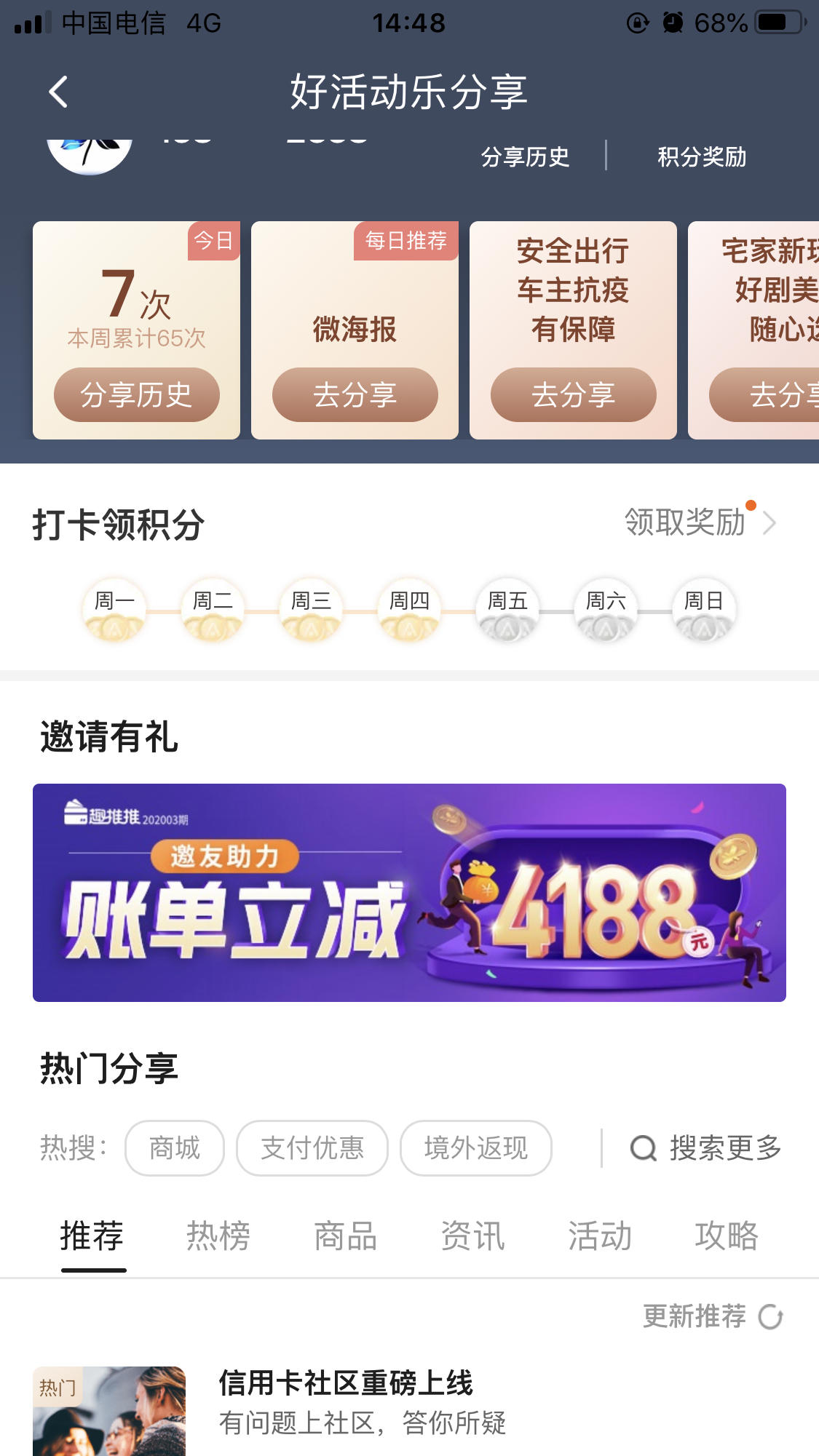Select the 境外返现 hot search chip
The height and width of the screenshot is (1456, 819).
click(x=476, y=1148)
